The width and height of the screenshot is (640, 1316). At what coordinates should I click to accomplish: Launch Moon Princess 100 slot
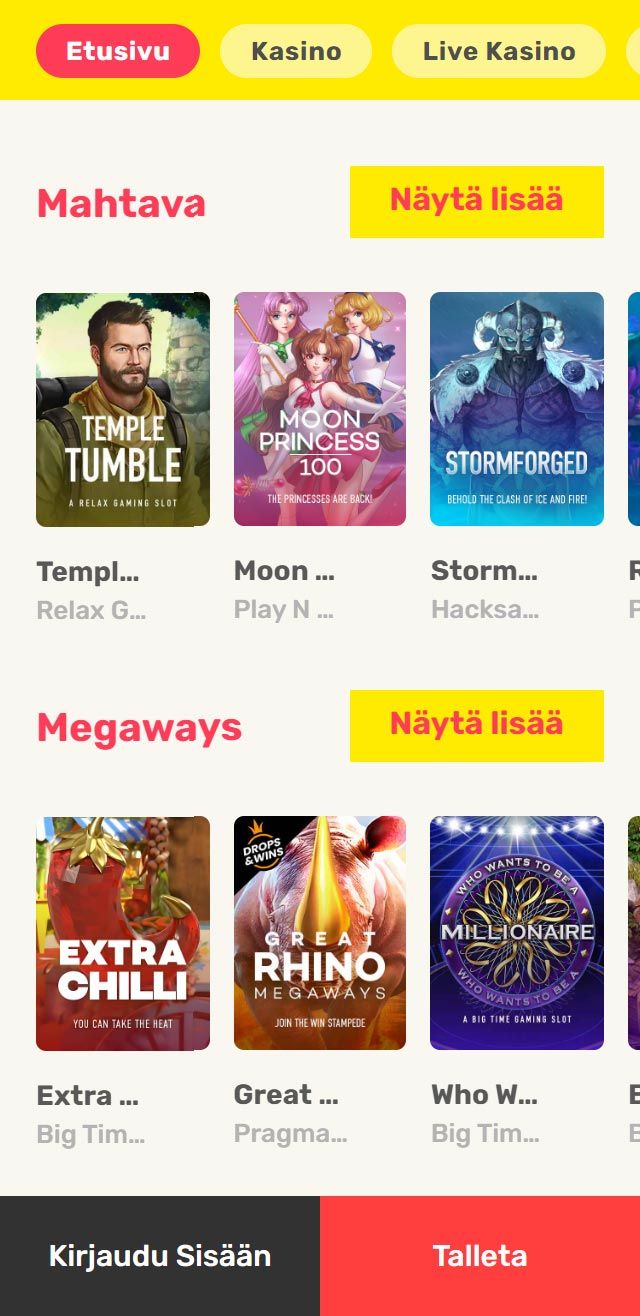[x=320, y=409]
